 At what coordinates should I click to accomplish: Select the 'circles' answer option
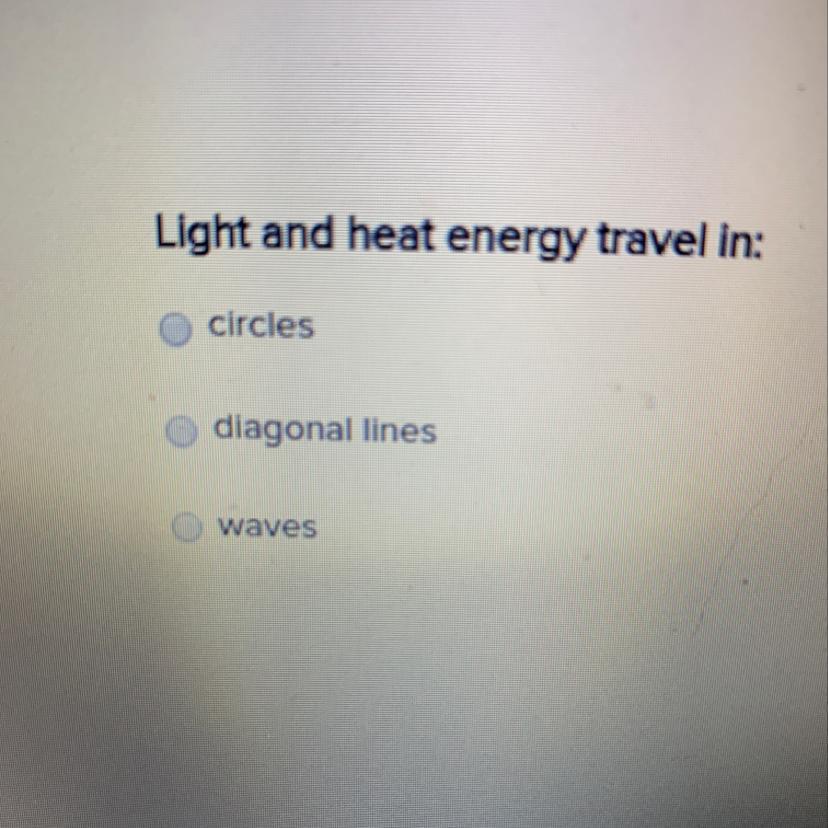tap(176, 329)
